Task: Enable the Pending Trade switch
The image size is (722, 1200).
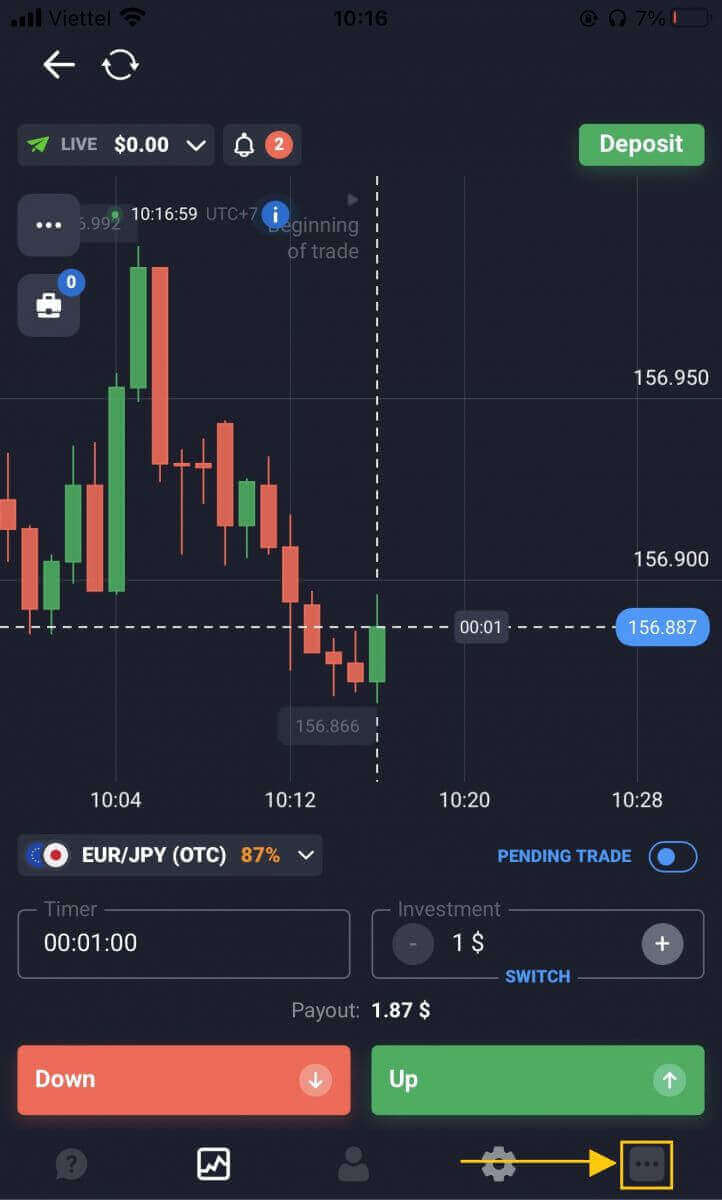Action: click(x=672, y=856)
